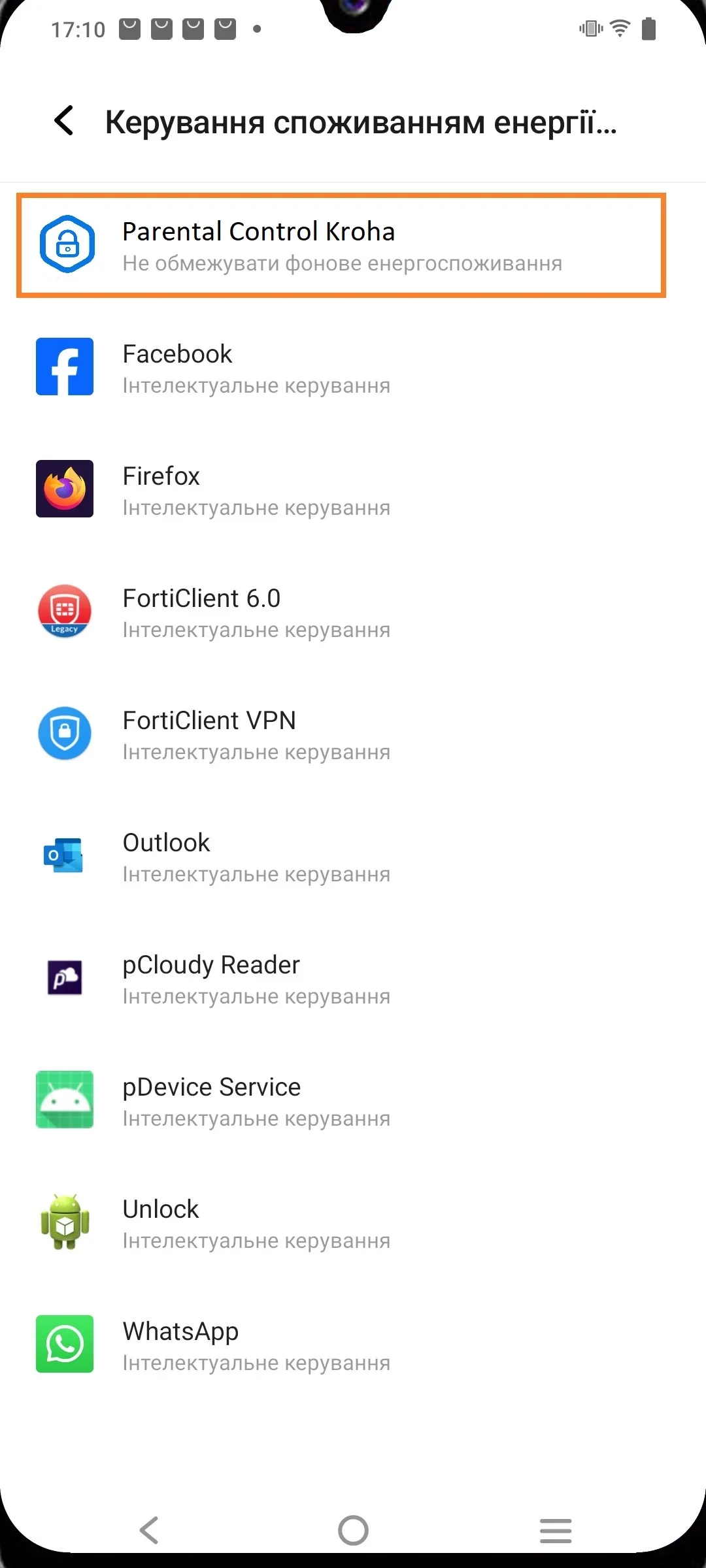Open Facebook power management row

tap(340, 368)
